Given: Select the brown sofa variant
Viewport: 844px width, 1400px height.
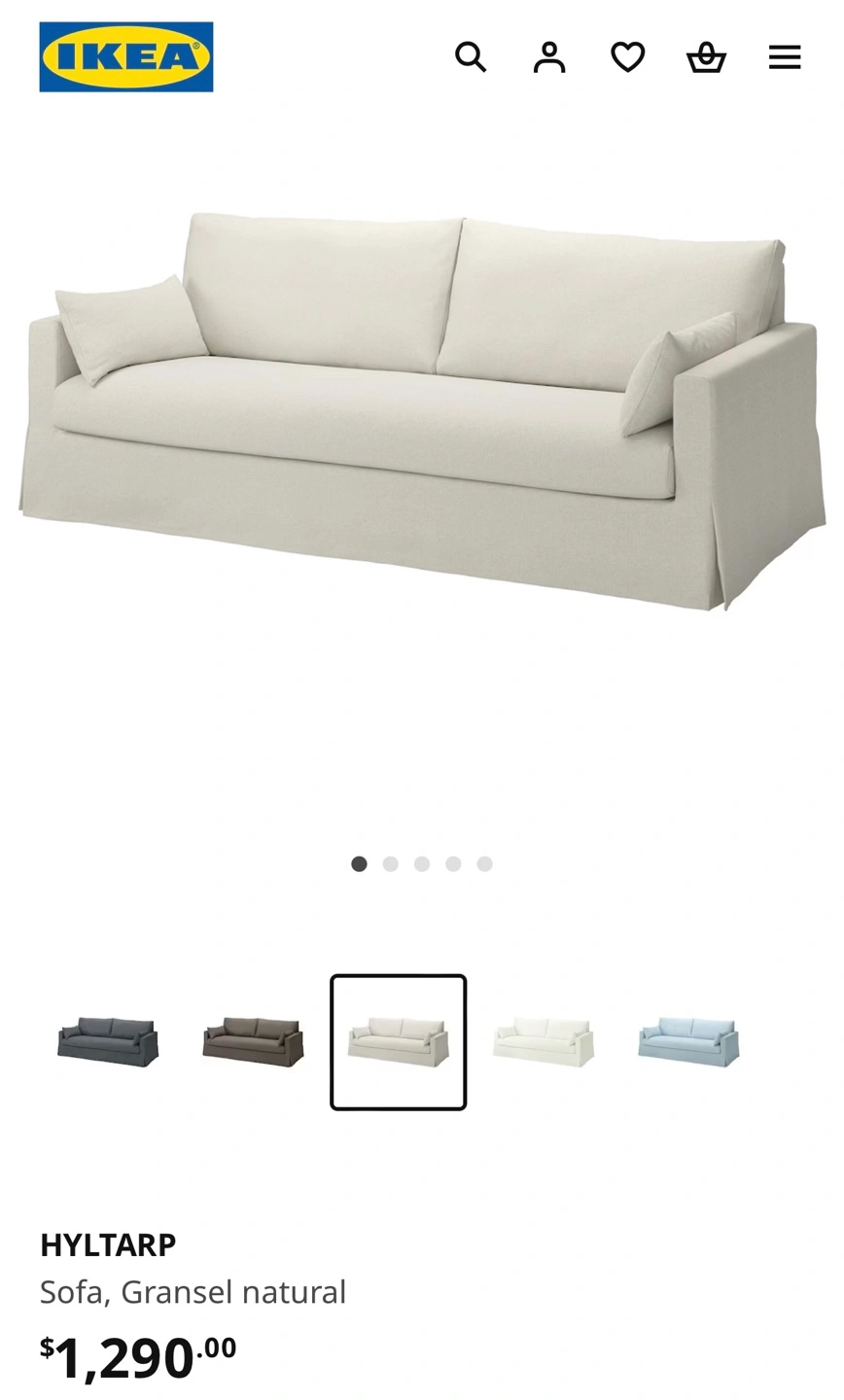Looking at the screenshot, I should [253, 1042].
